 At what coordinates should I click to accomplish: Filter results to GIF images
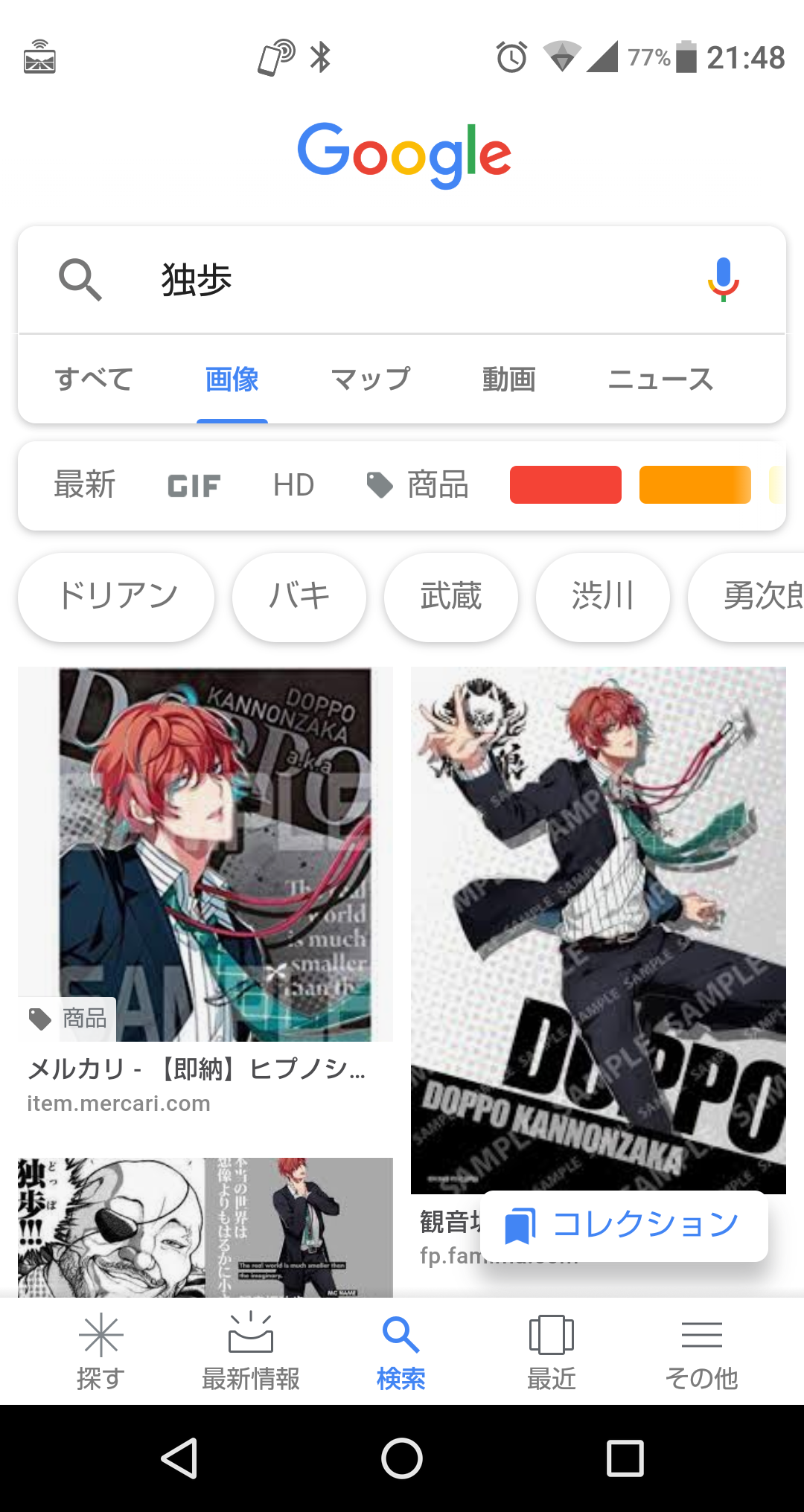coord(194,486)
